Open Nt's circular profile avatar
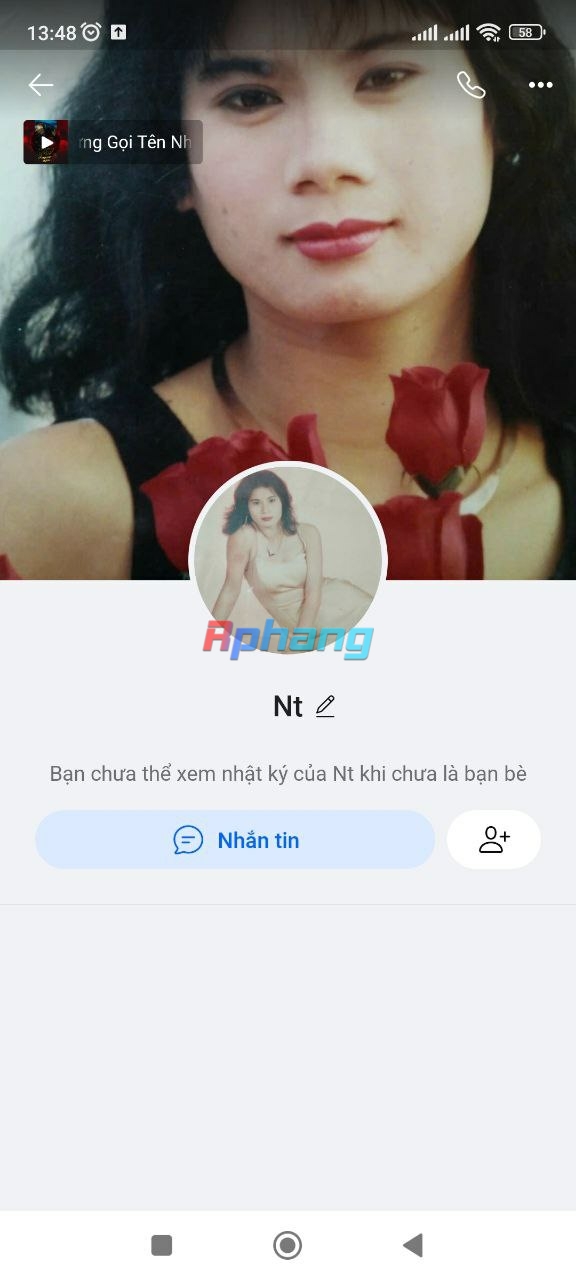Viewport: 576px width, 1280px height. (x=288, y=560)
